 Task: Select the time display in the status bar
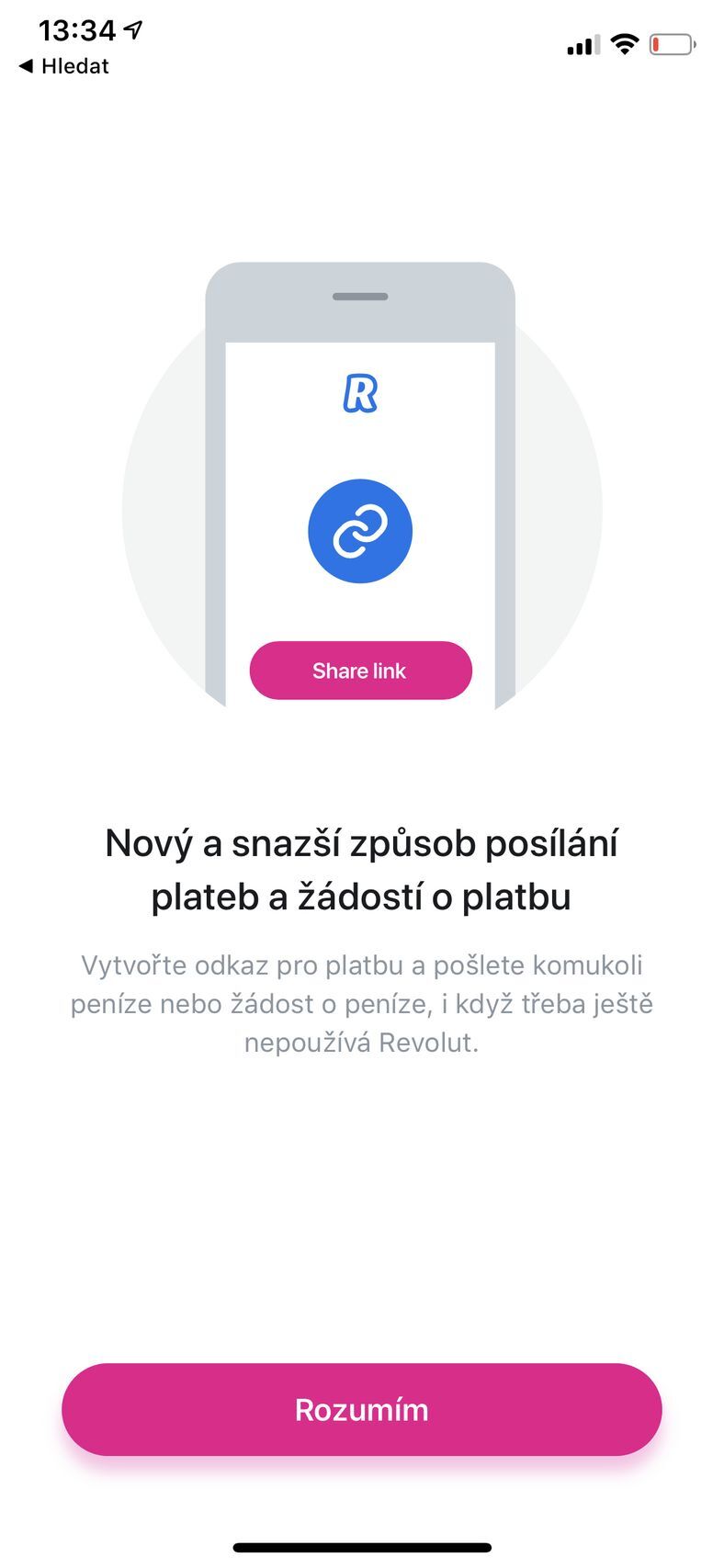pyautogui.click(x=79, y=29)
